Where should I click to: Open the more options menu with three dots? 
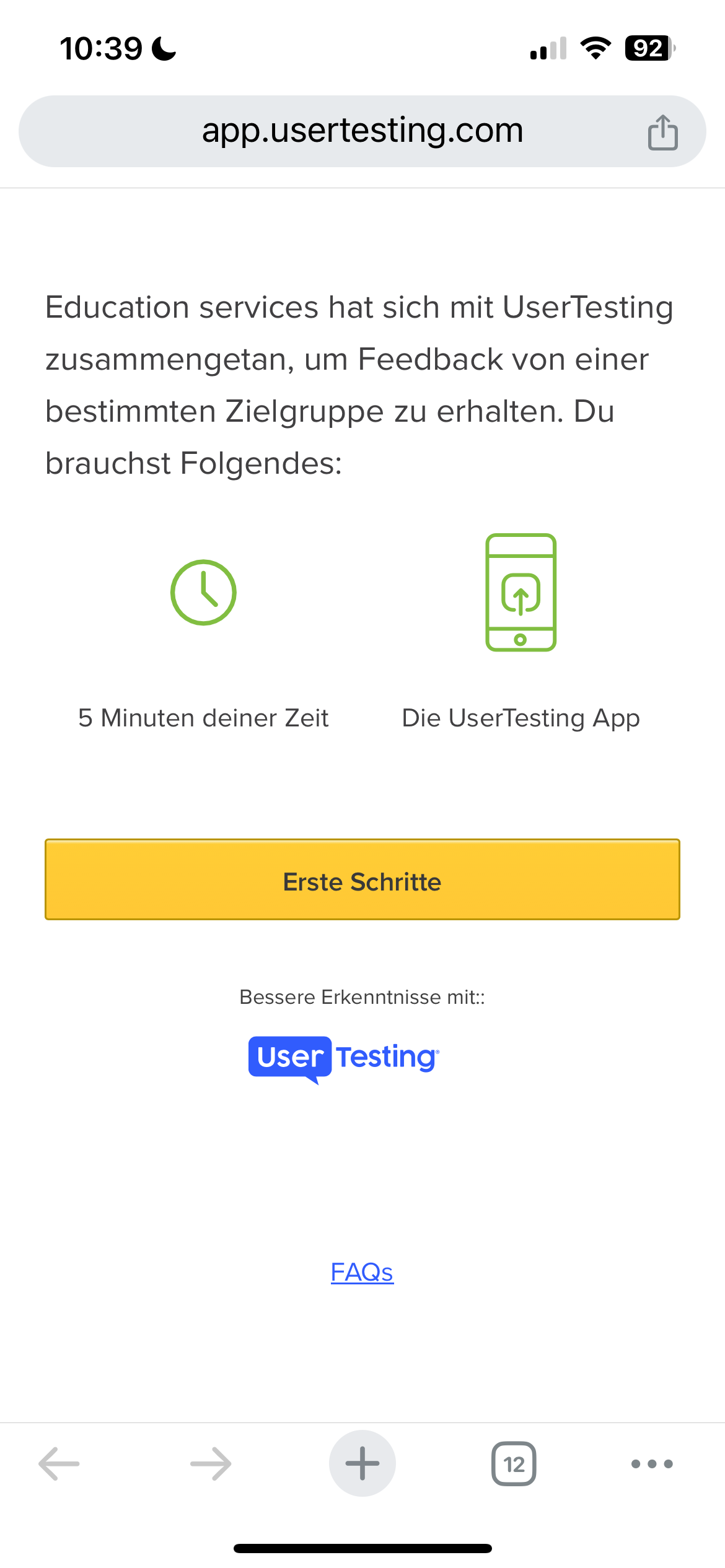pos(651,1463)
